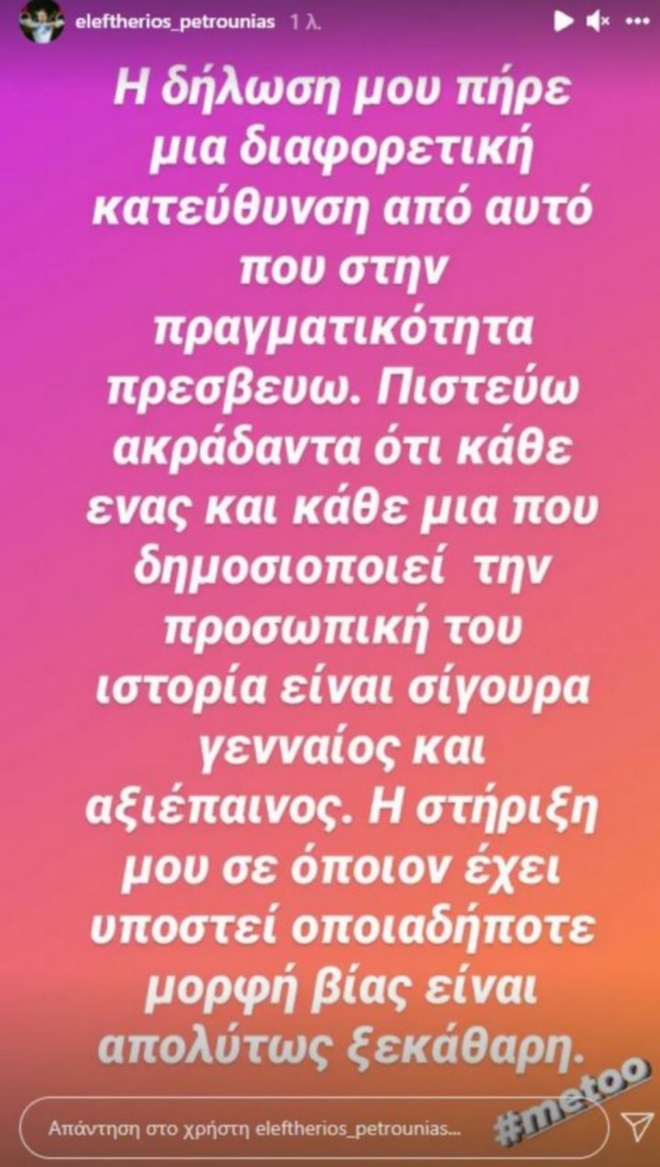Unmute the story sound
Viewport: 660px width, 1167px height.
point(597,20)
